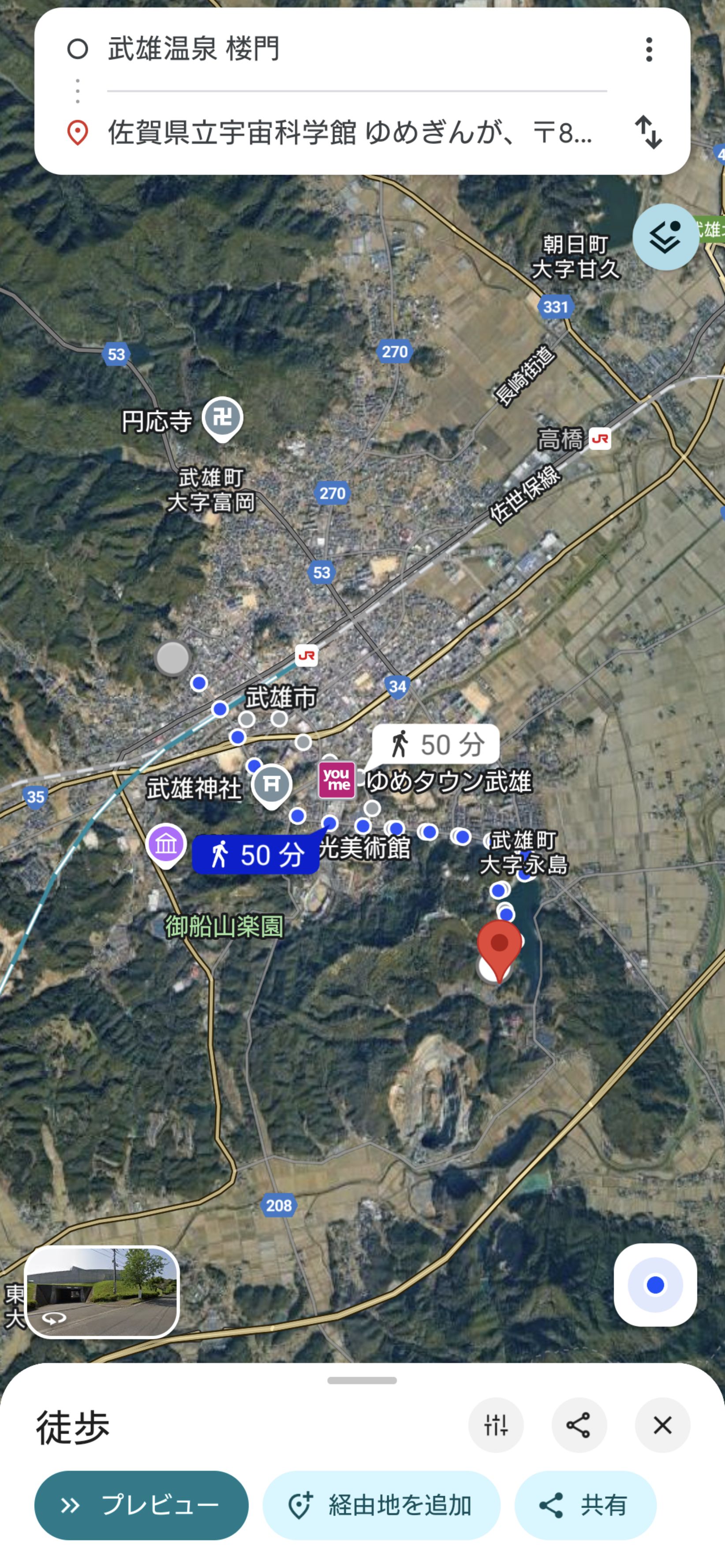Screen dimensions: 725x1568
Task: Open route options filter icon
Action: click(496, 1425)
